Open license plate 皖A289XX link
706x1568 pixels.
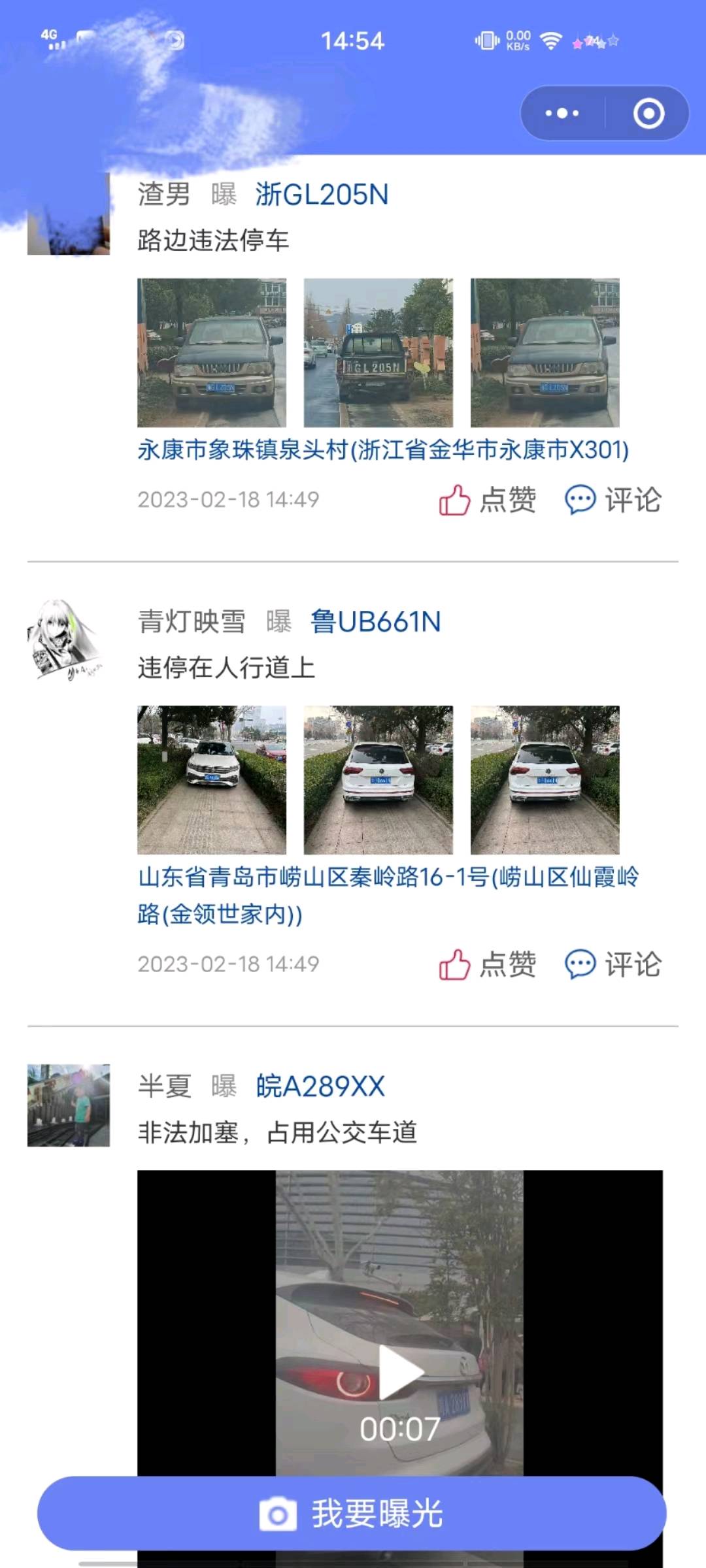[320, 1086]
